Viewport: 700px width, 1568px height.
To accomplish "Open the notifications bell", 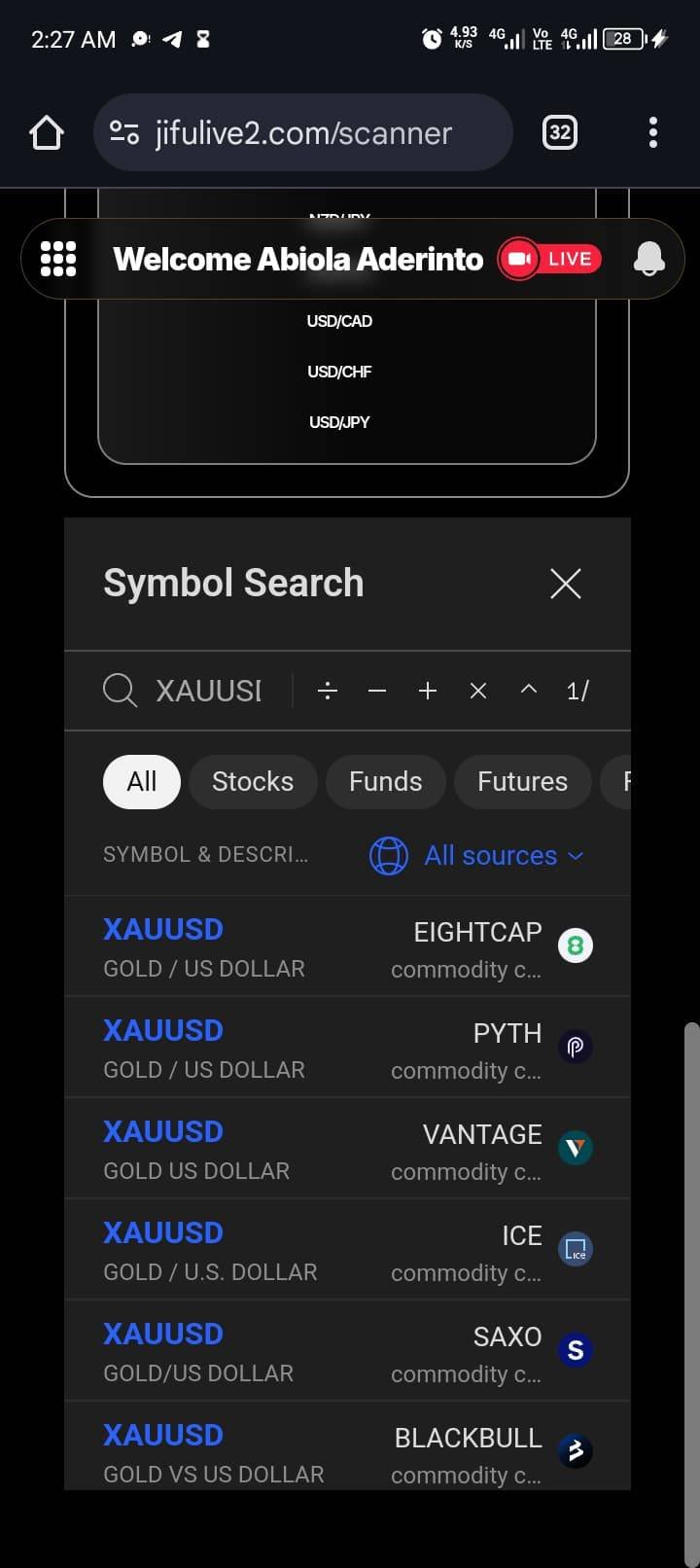I will click(x=648, y=259).
